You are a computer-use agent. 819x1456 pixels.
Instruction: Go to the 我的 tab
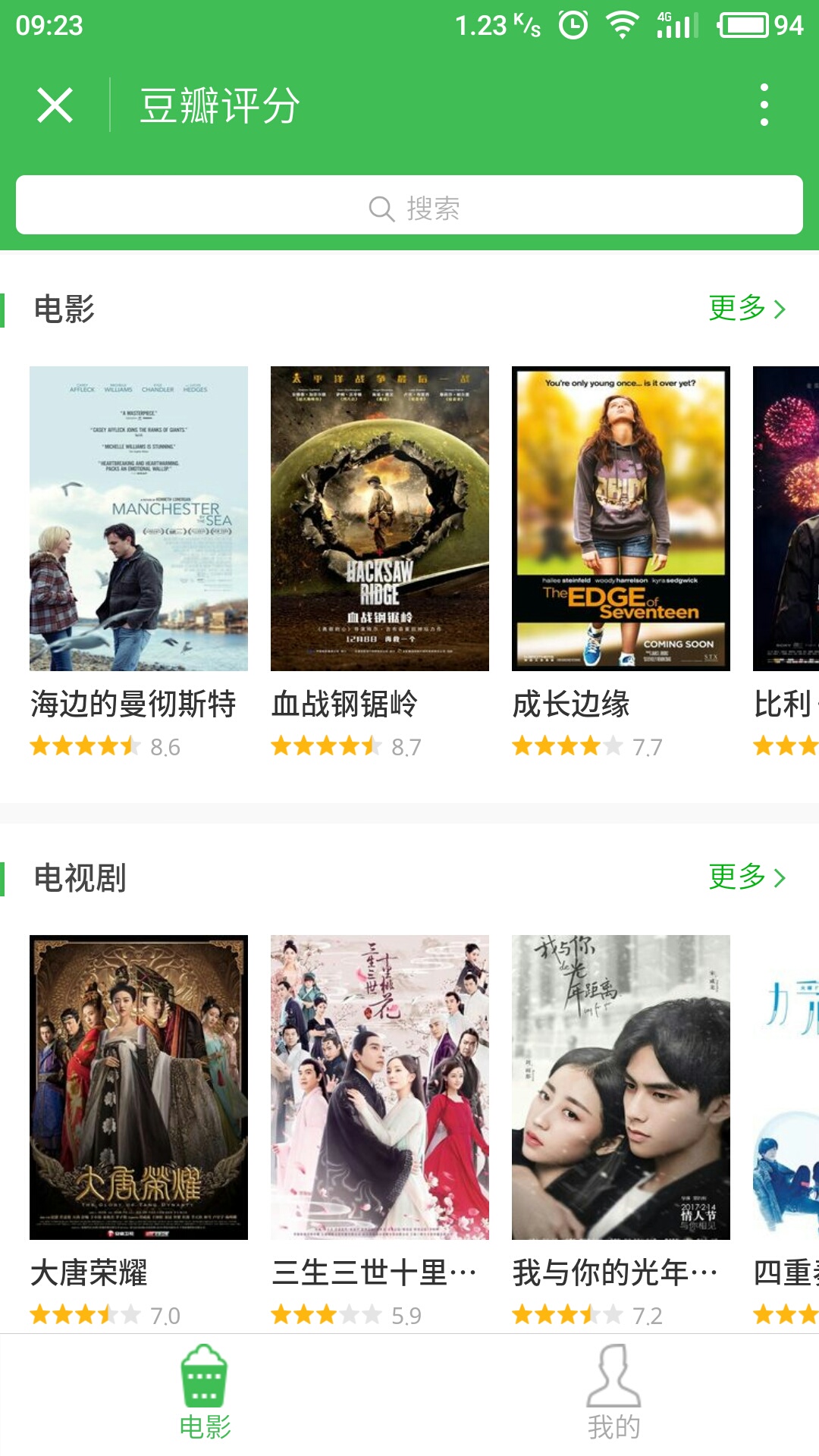[614, 1393]
